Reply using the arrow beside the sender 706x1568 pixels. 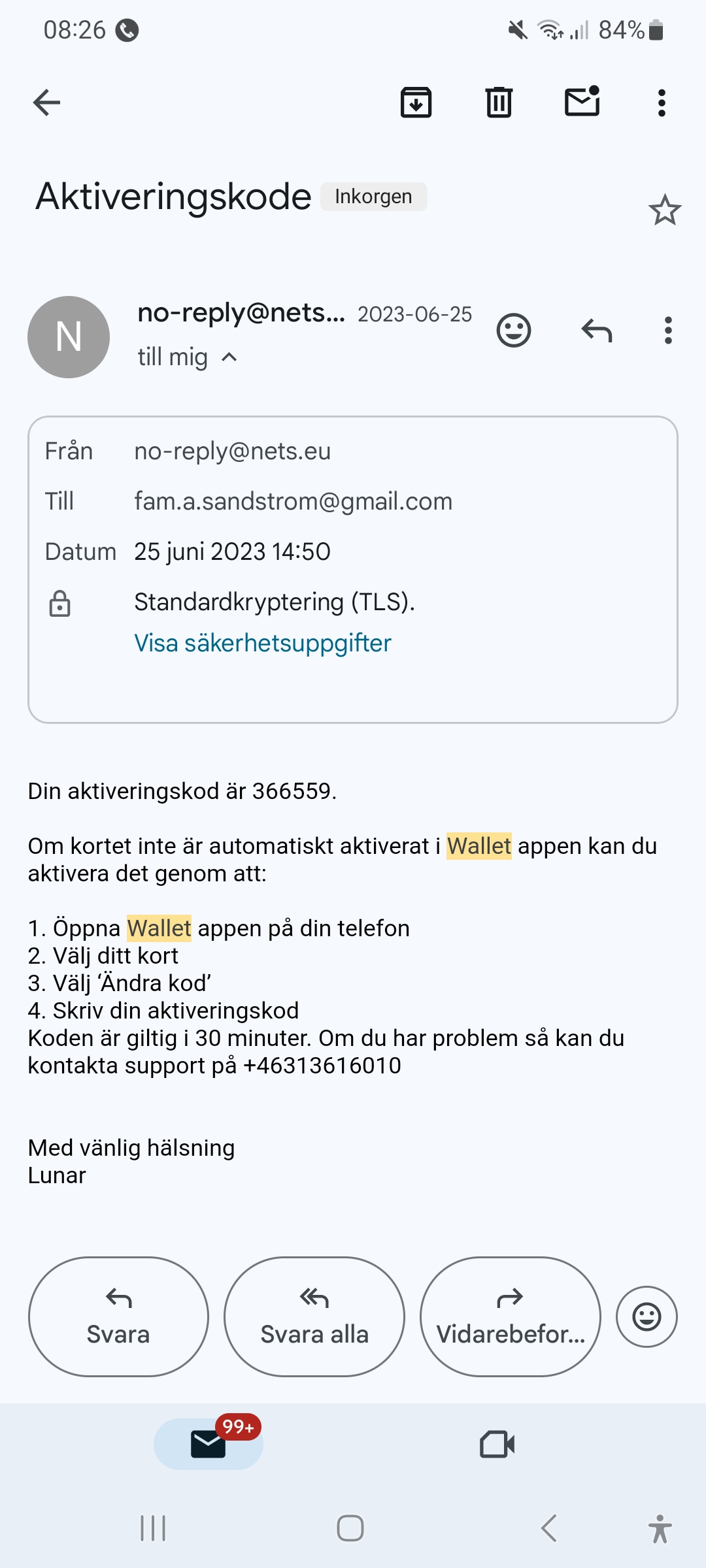pyautogui.click(x=596, y=331)
